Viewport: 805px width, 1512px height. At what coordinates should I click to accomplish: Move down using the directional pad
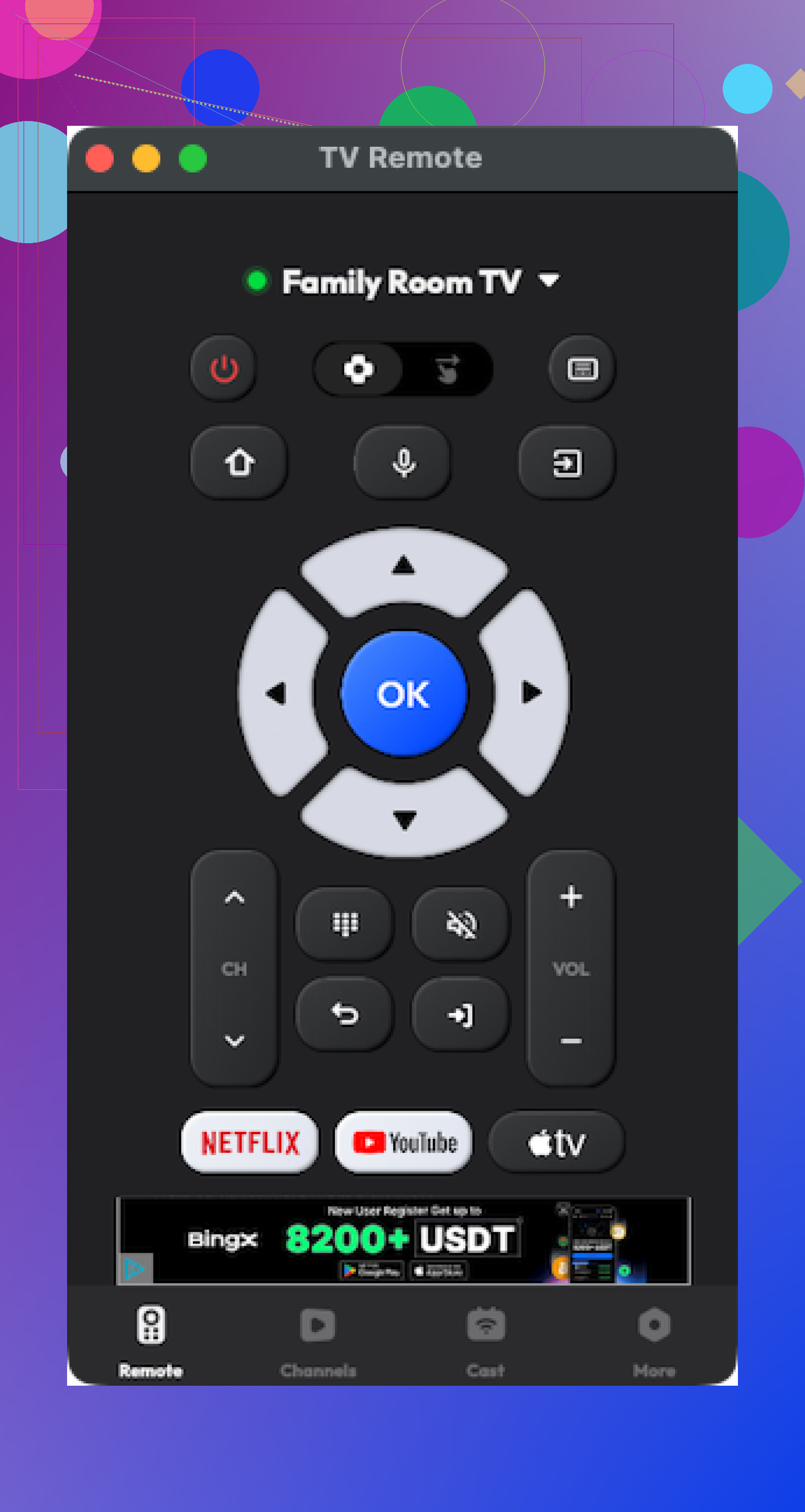tap(404, 818)
